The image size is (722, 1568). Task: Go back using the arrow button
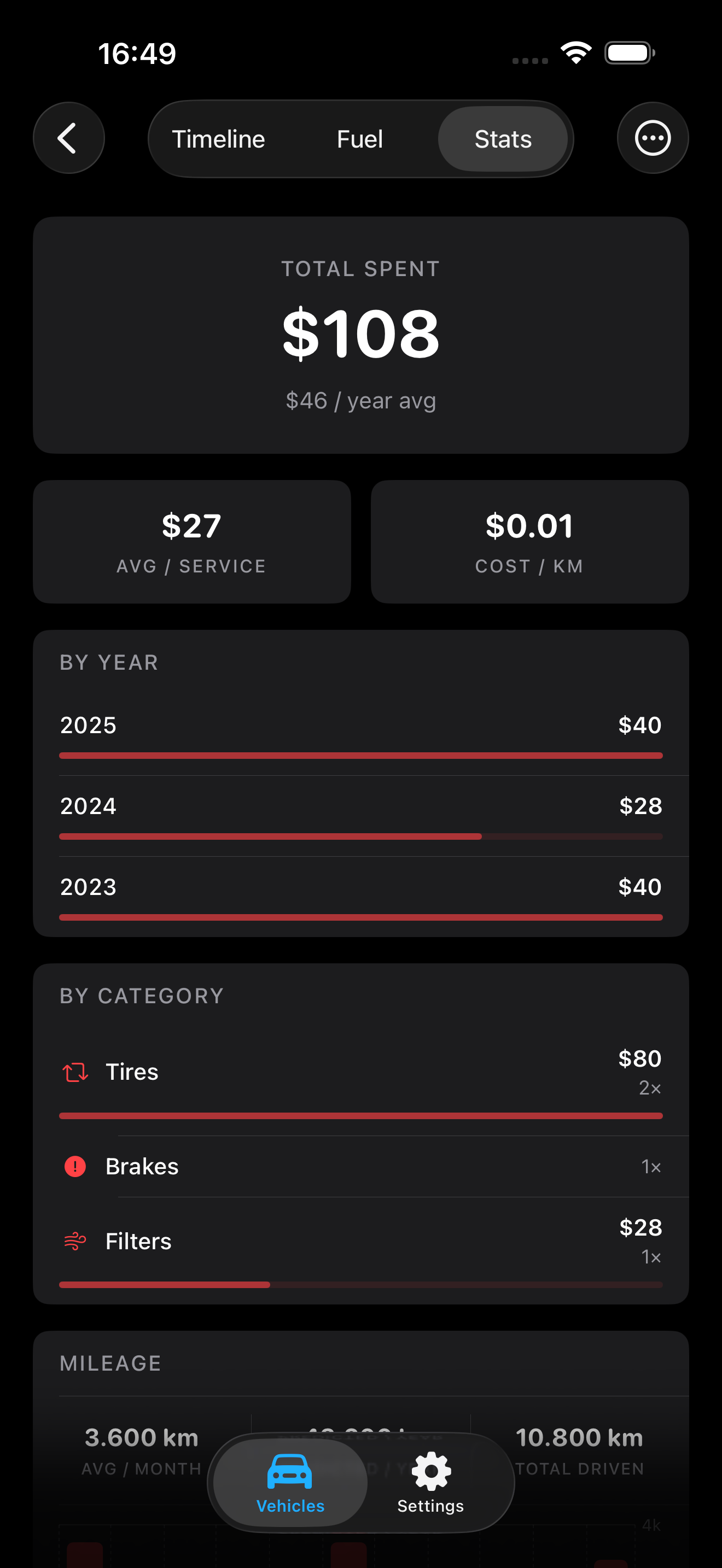point(68,138)
